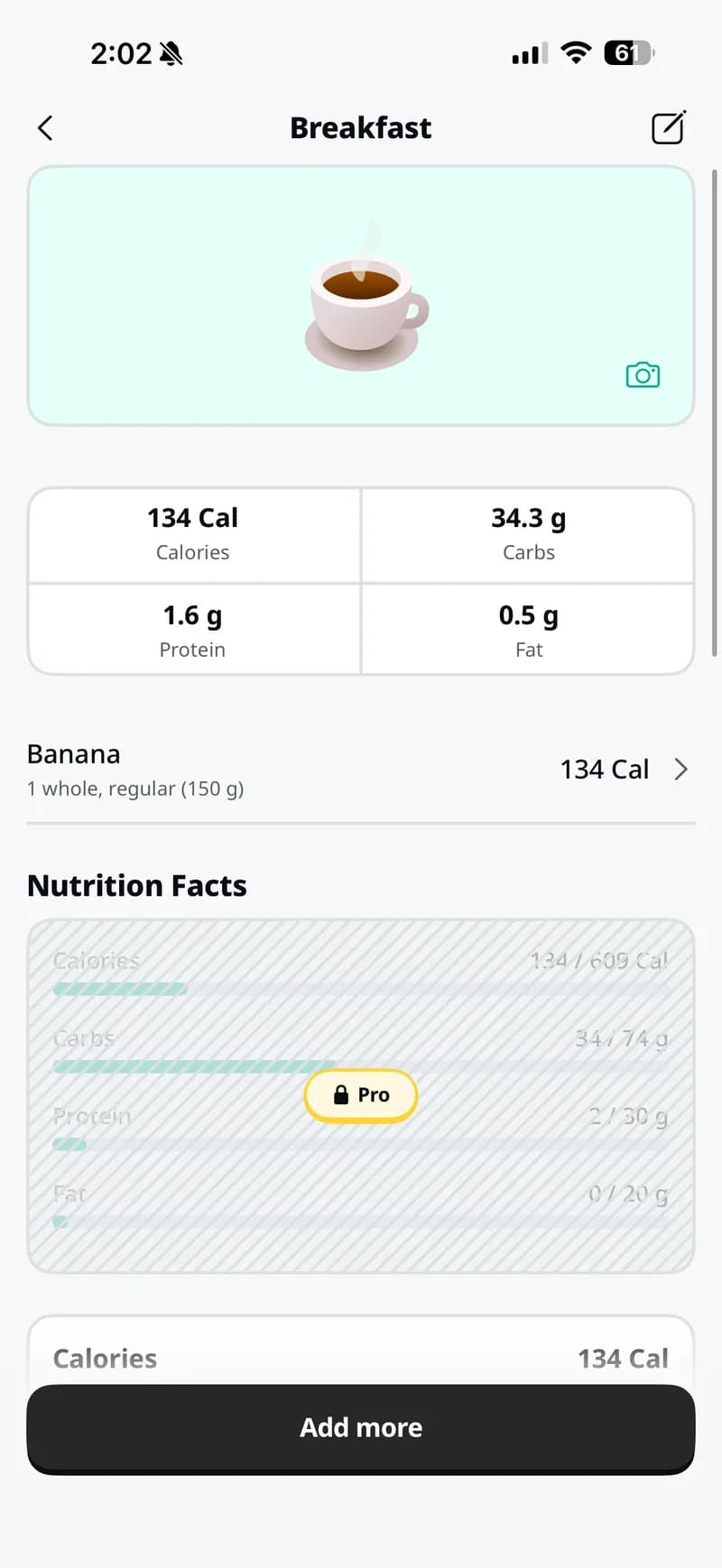722x1568 pixels.
Task: Tap the serving size text under Banana
Action: click(x=135, y=788)
